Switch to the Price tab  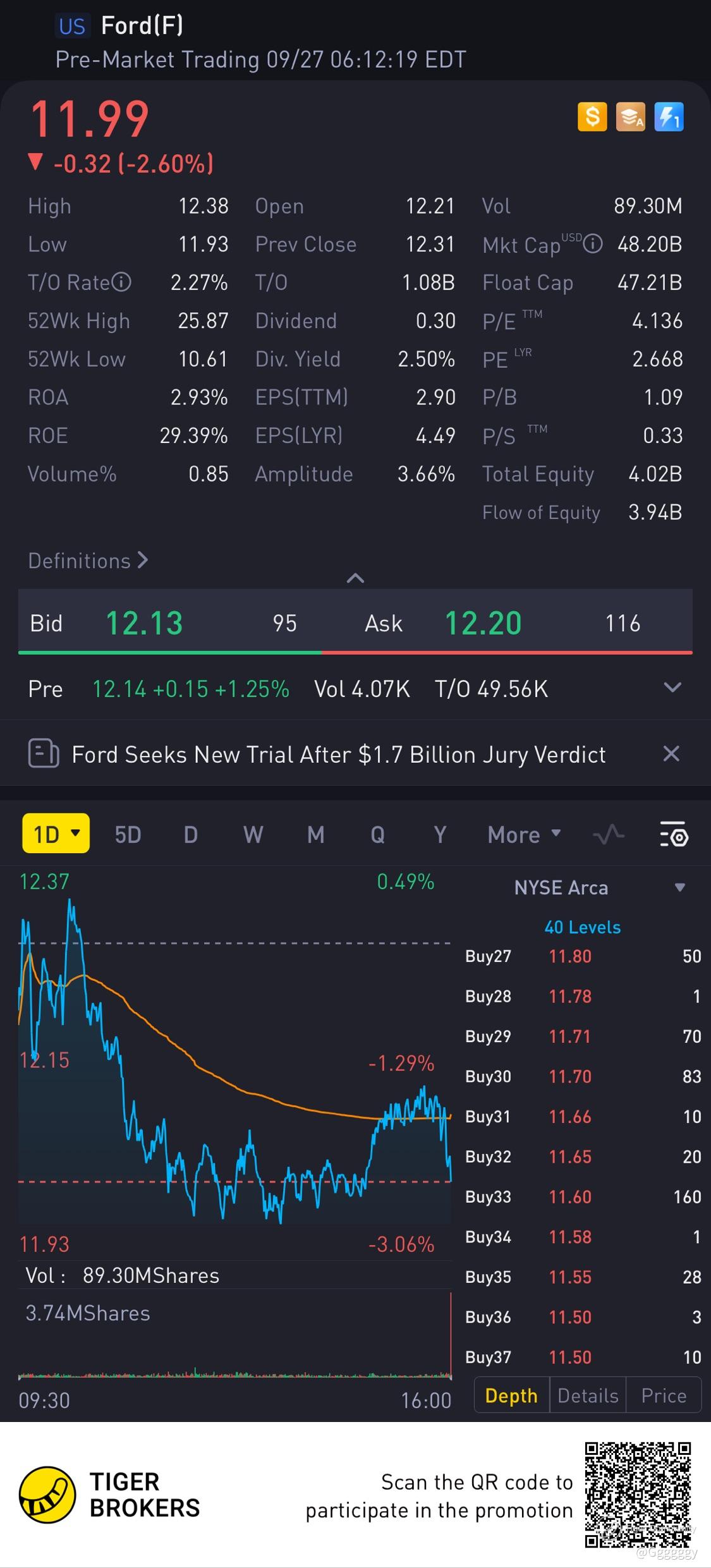tap(664, 1395)
